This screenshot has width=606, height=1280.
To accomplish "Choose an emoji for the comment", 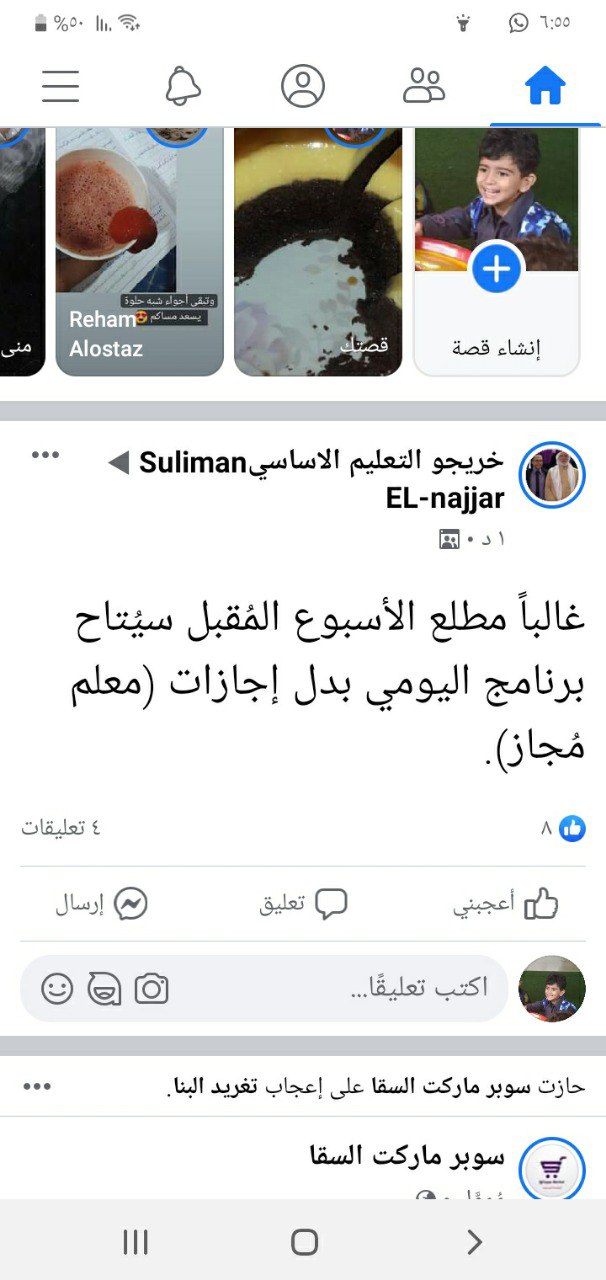I will point(58,989).
